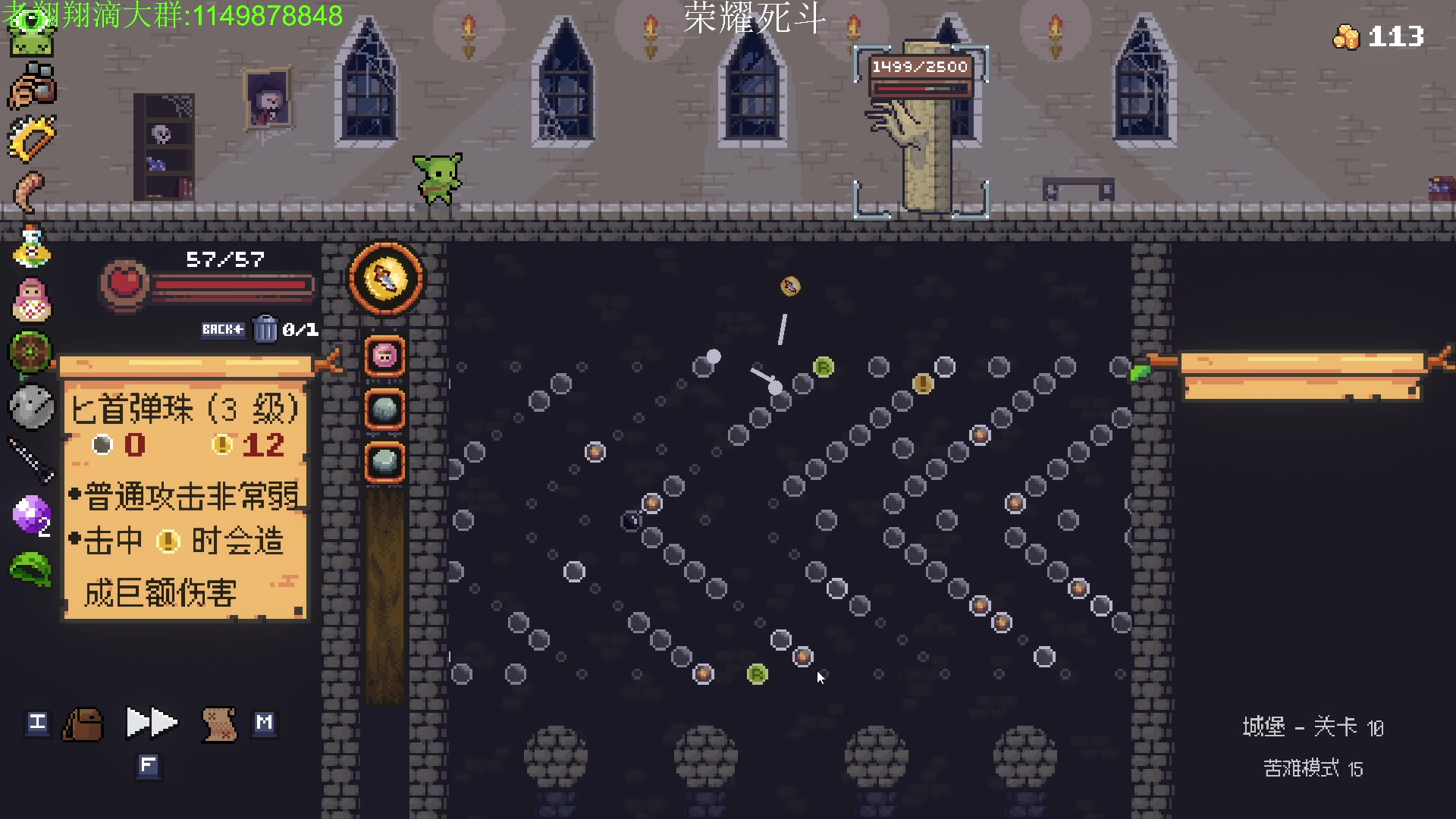Inspect the potion flask relic
The image size is (1456, 819).
(31, 246)
